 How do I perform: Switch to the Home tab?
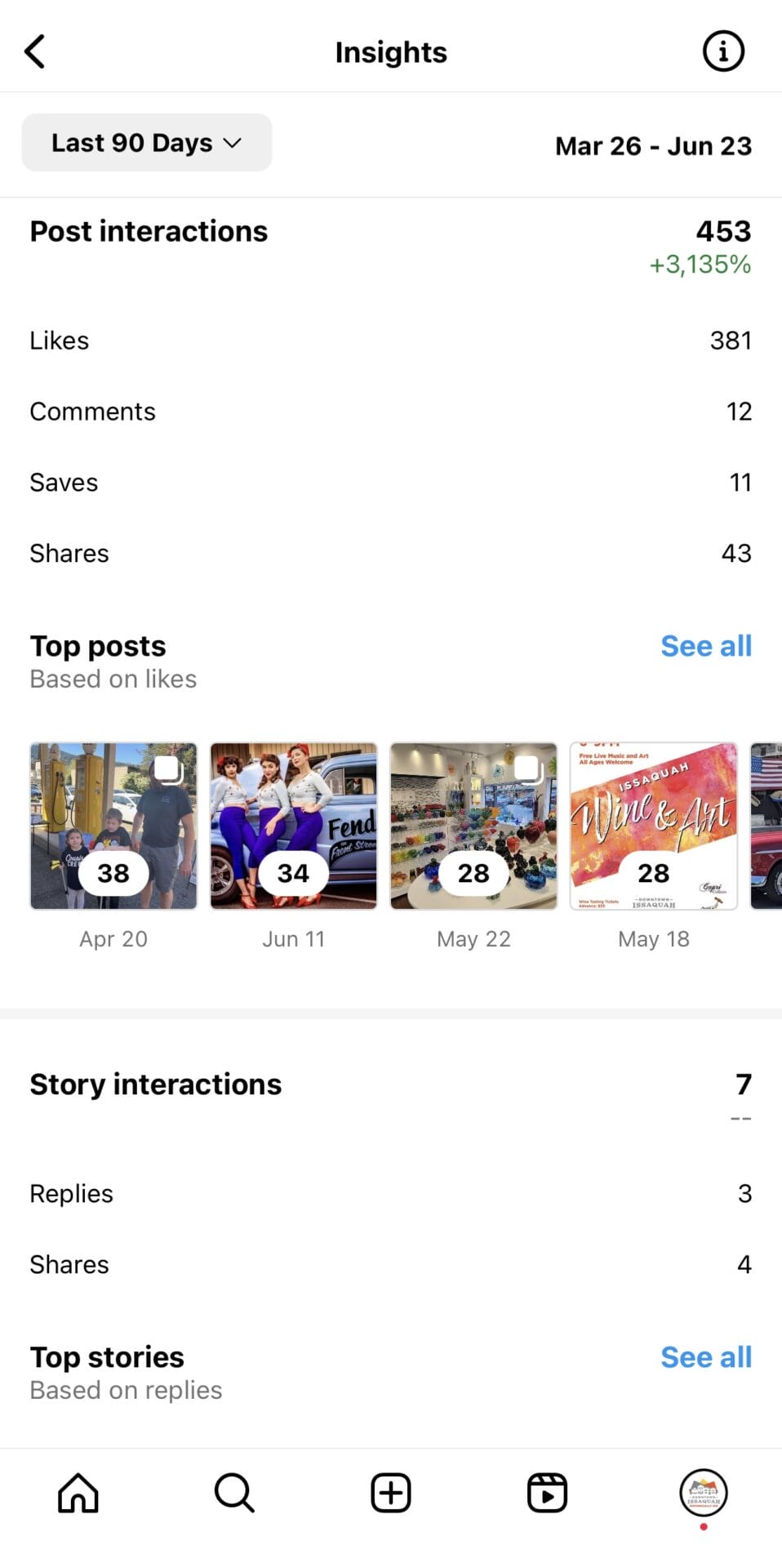click(x=78, y=1493)
